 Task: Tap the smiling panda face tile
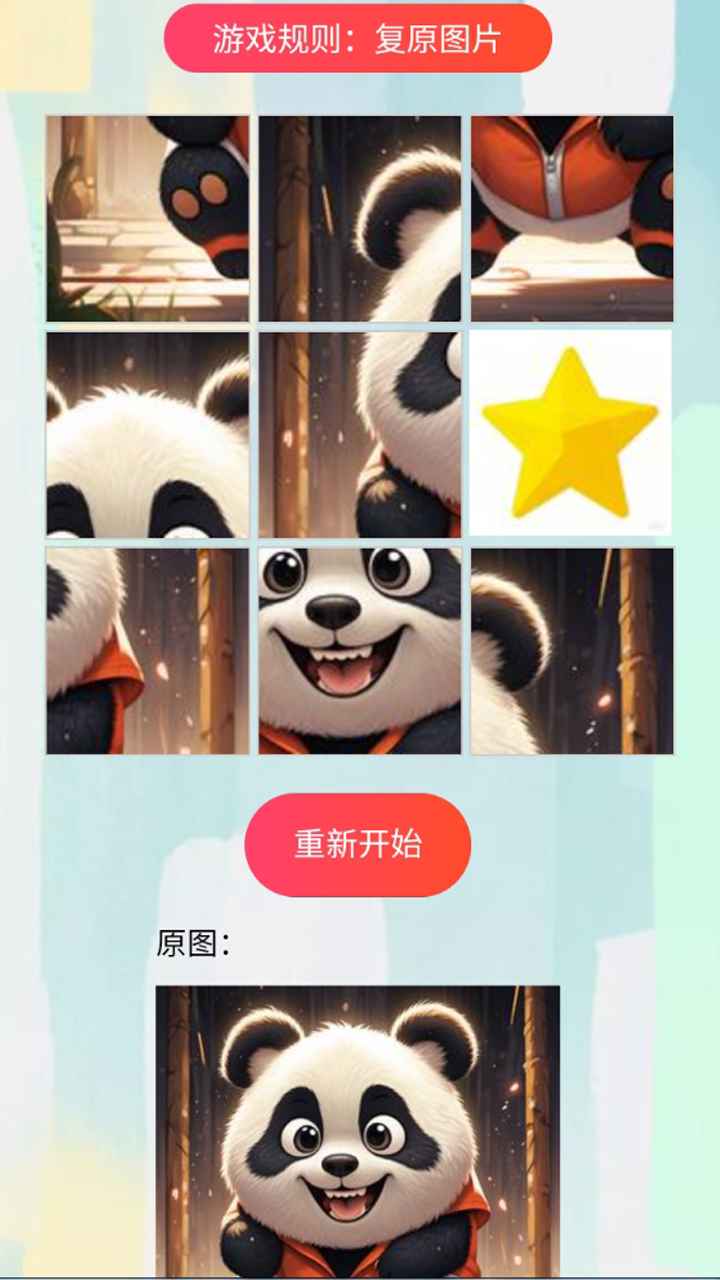[359, 650]
